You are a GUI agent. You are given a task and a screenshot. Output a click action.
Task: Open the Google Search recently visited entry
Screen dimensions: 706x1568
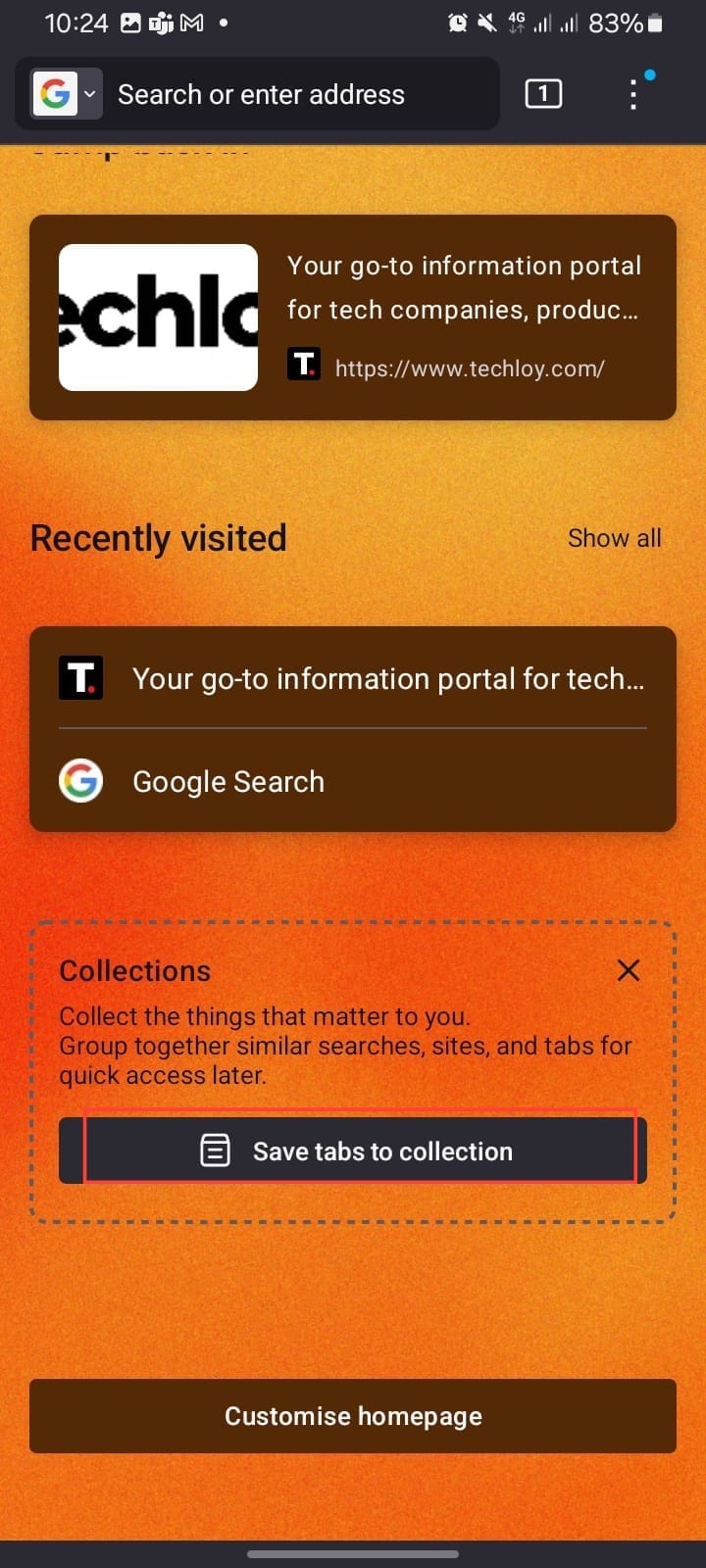[353, 782]
